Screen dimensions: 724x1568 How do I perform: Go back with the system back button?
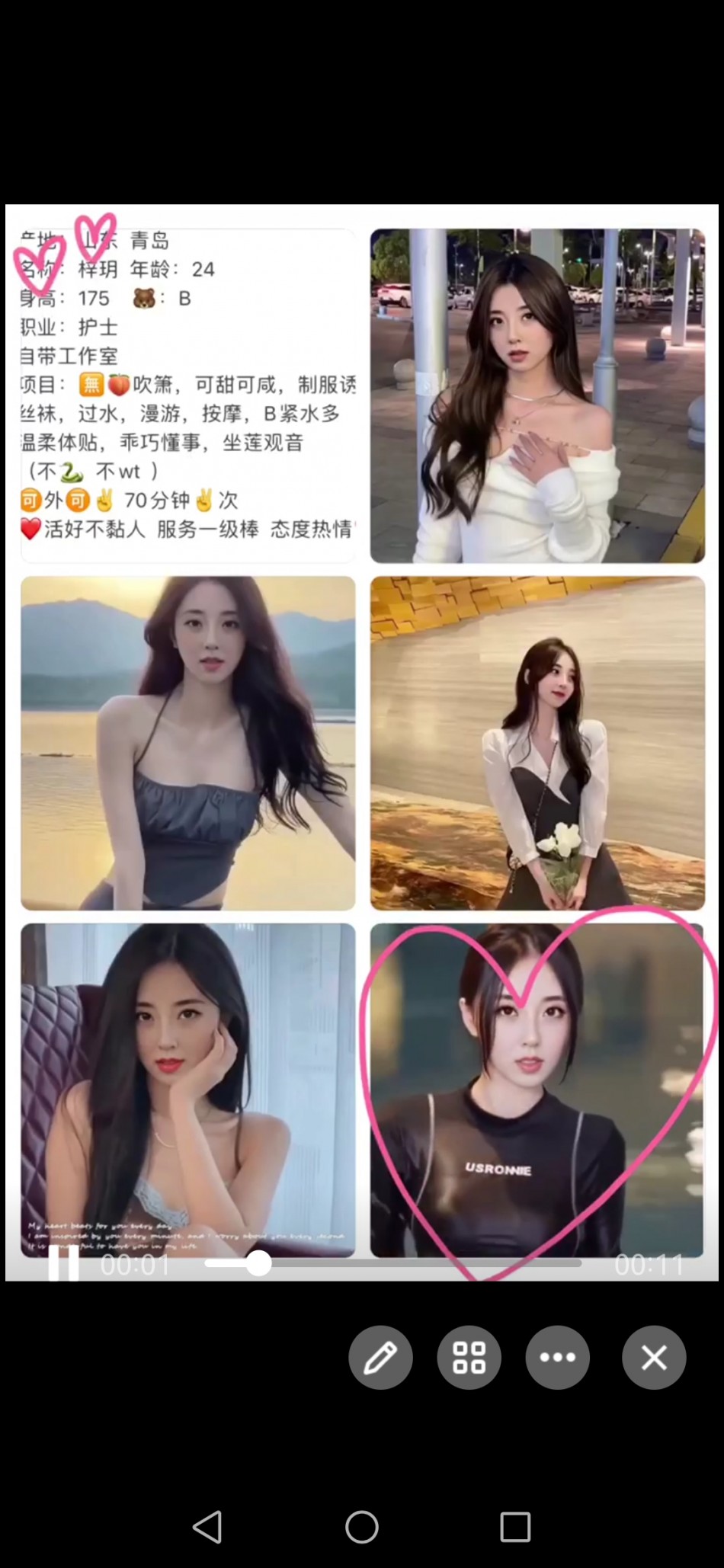point(207,1527)
